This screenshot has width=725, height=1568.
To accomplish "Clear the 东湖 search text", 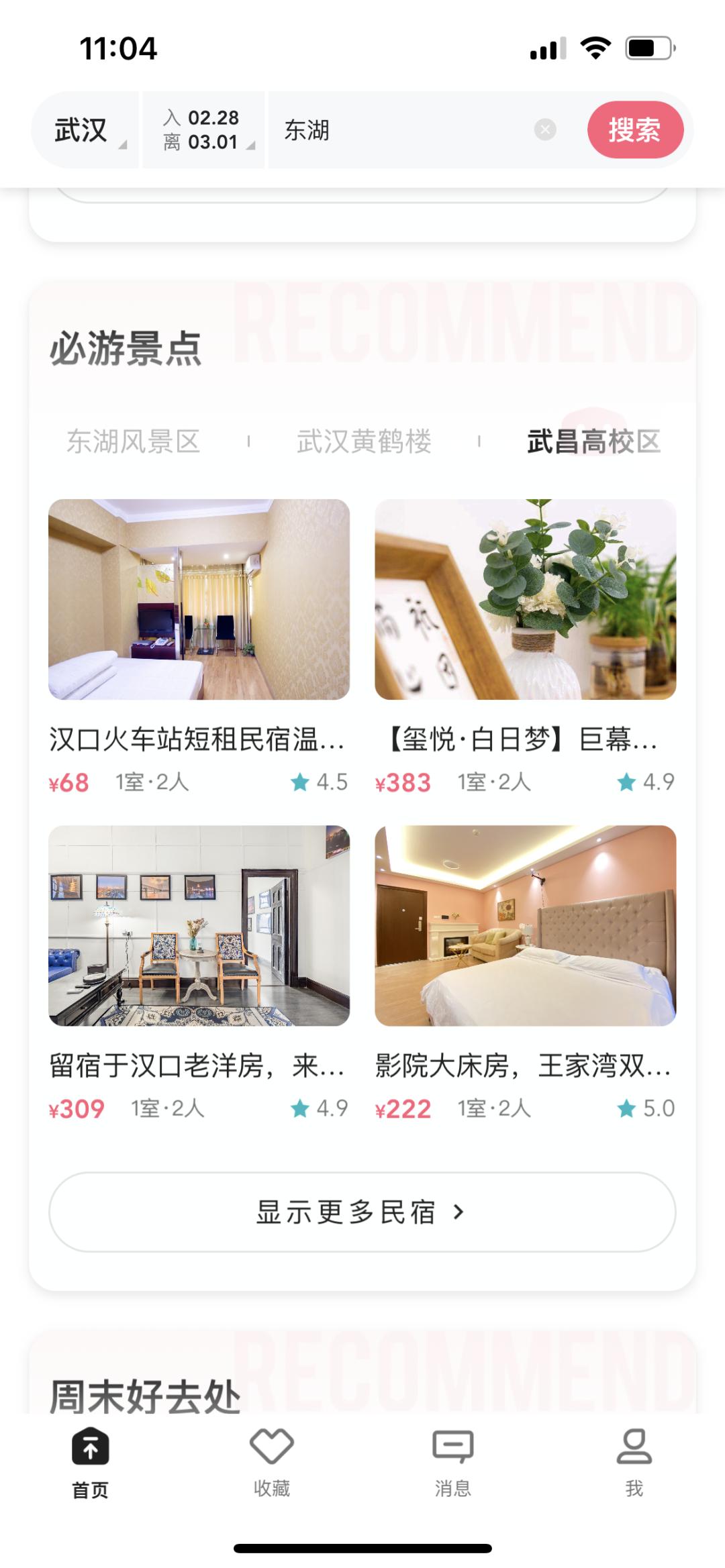I will (x=545, y=129).
